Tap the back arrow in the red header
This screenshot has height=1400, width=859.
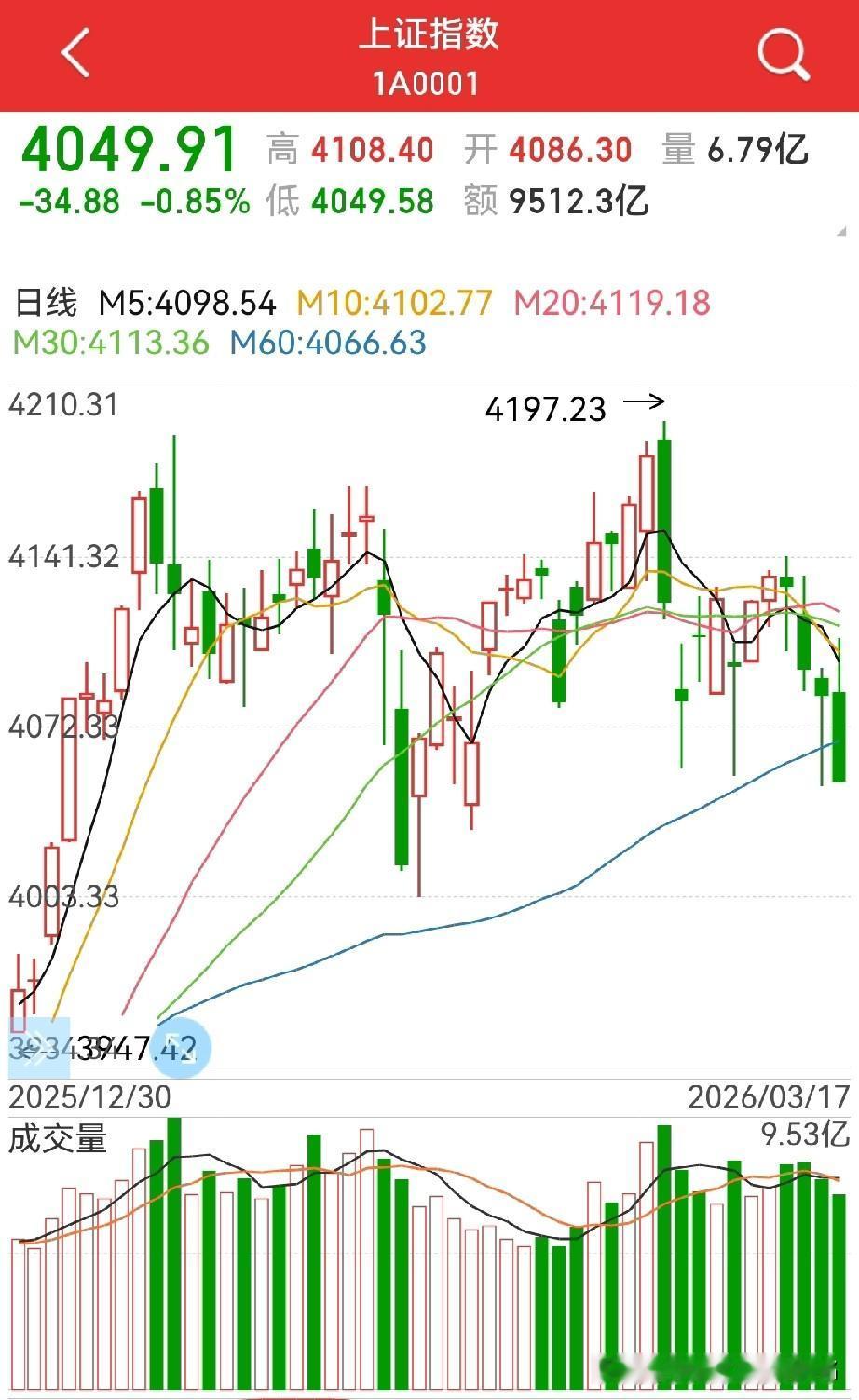coord(74,53)
